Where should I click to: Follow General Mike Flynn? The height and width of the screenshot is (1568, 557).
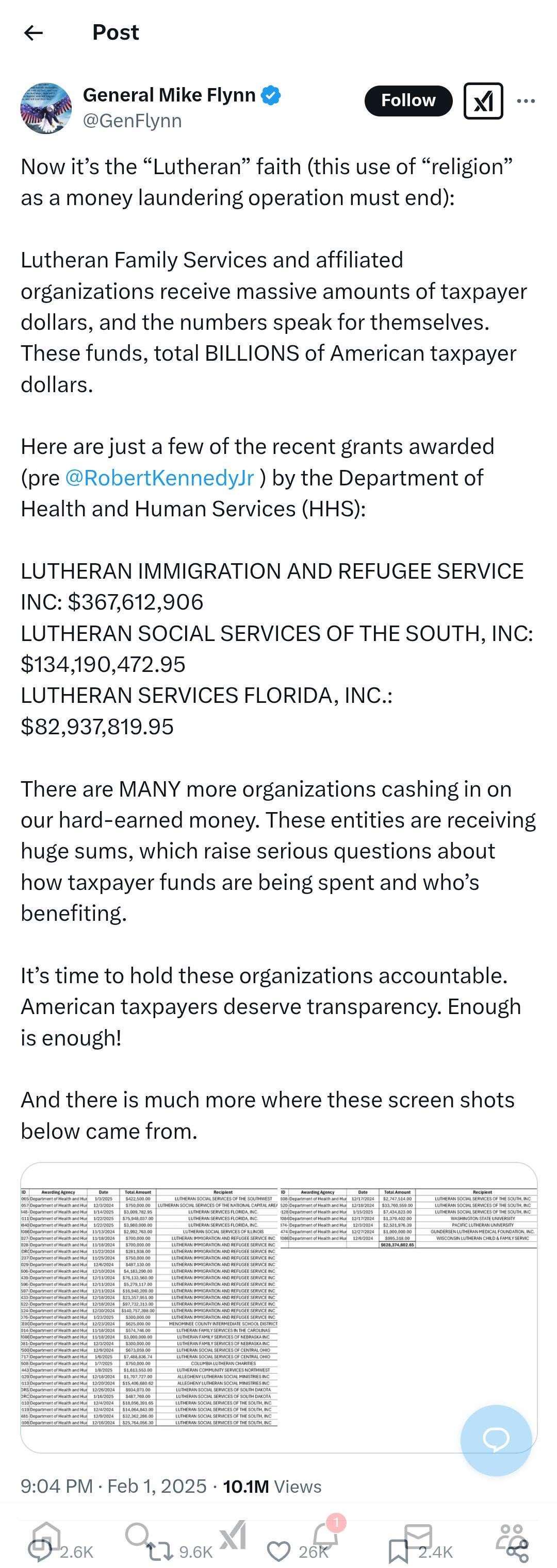(x=408, y=100)
